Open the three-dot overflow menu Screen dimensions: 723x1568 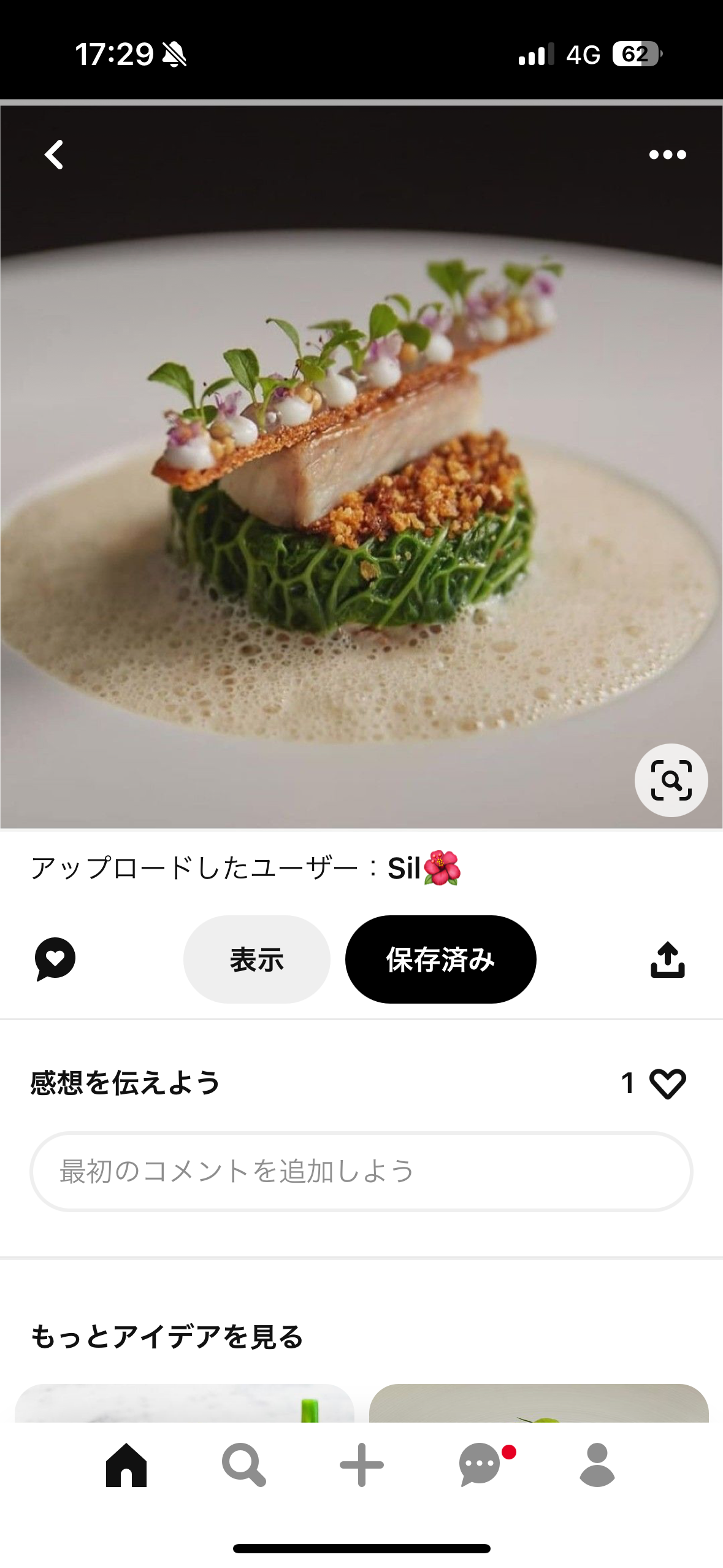667,155
